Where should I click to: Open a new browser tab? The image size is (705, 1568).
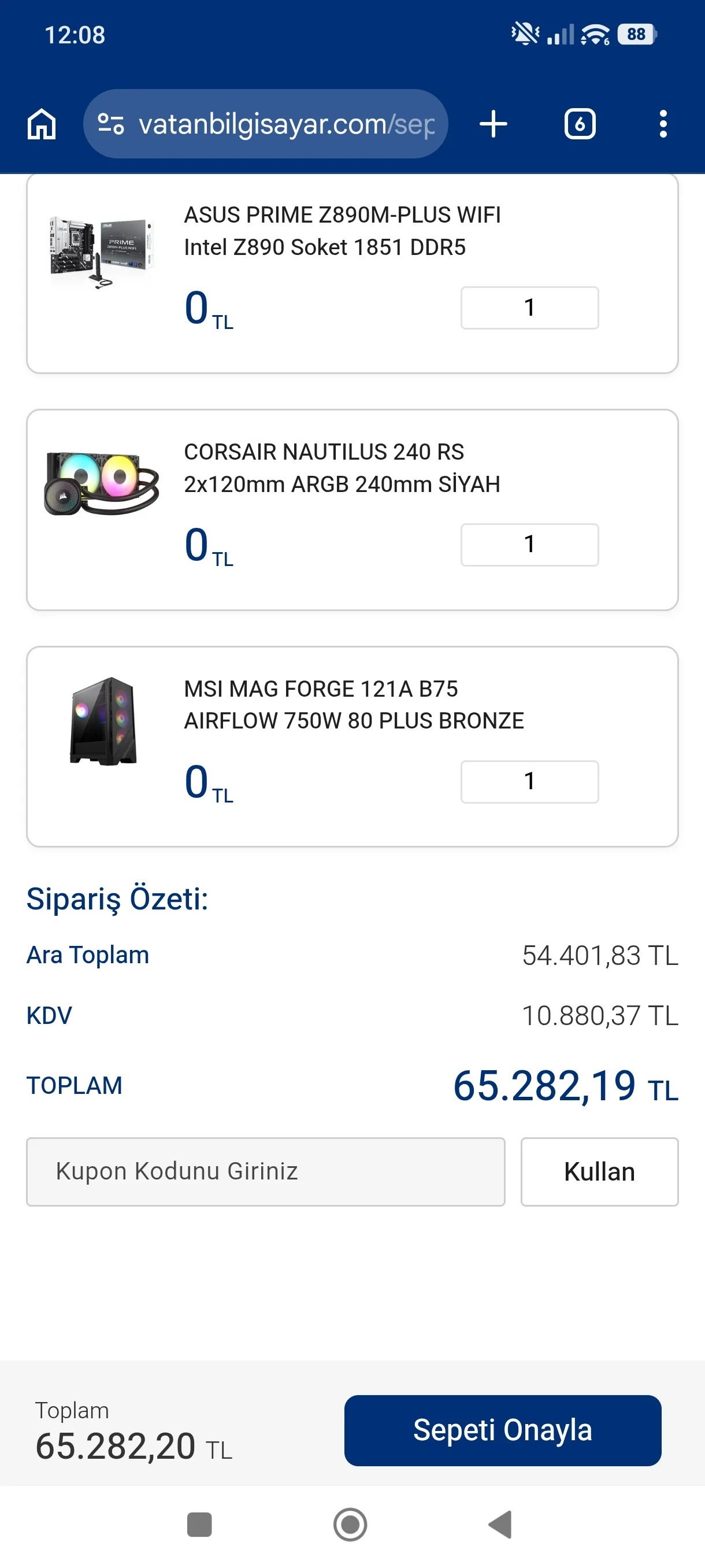(x=493, y=124)
